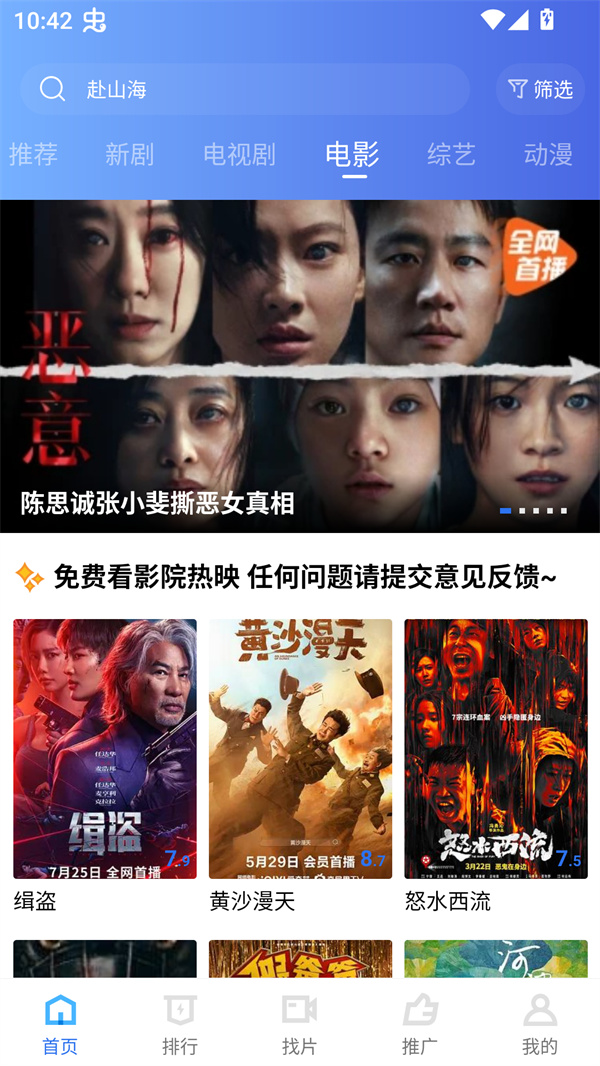Screen dimensions: 600x1066
Task: Open the 恶意 featured banner
Action: point(300,365)
